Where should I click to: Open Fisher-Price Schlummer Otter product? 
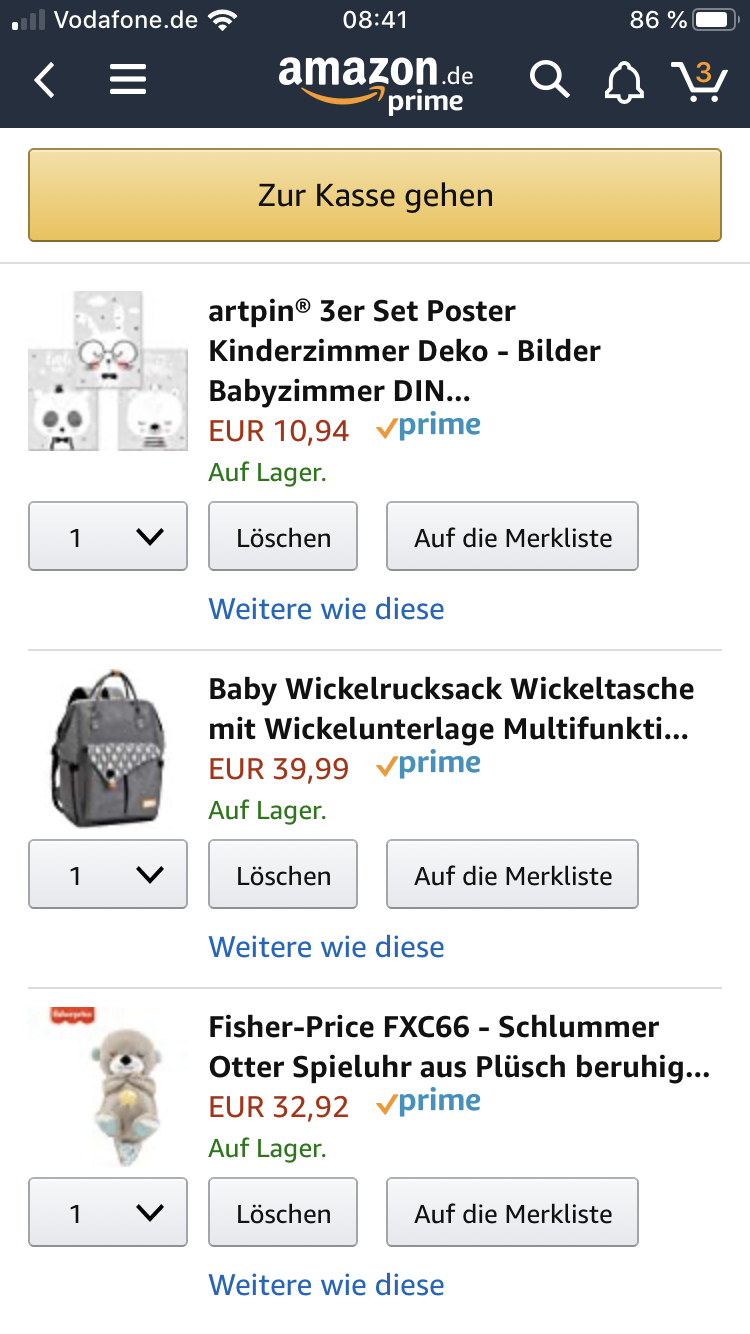click(x=459, y=1047)
